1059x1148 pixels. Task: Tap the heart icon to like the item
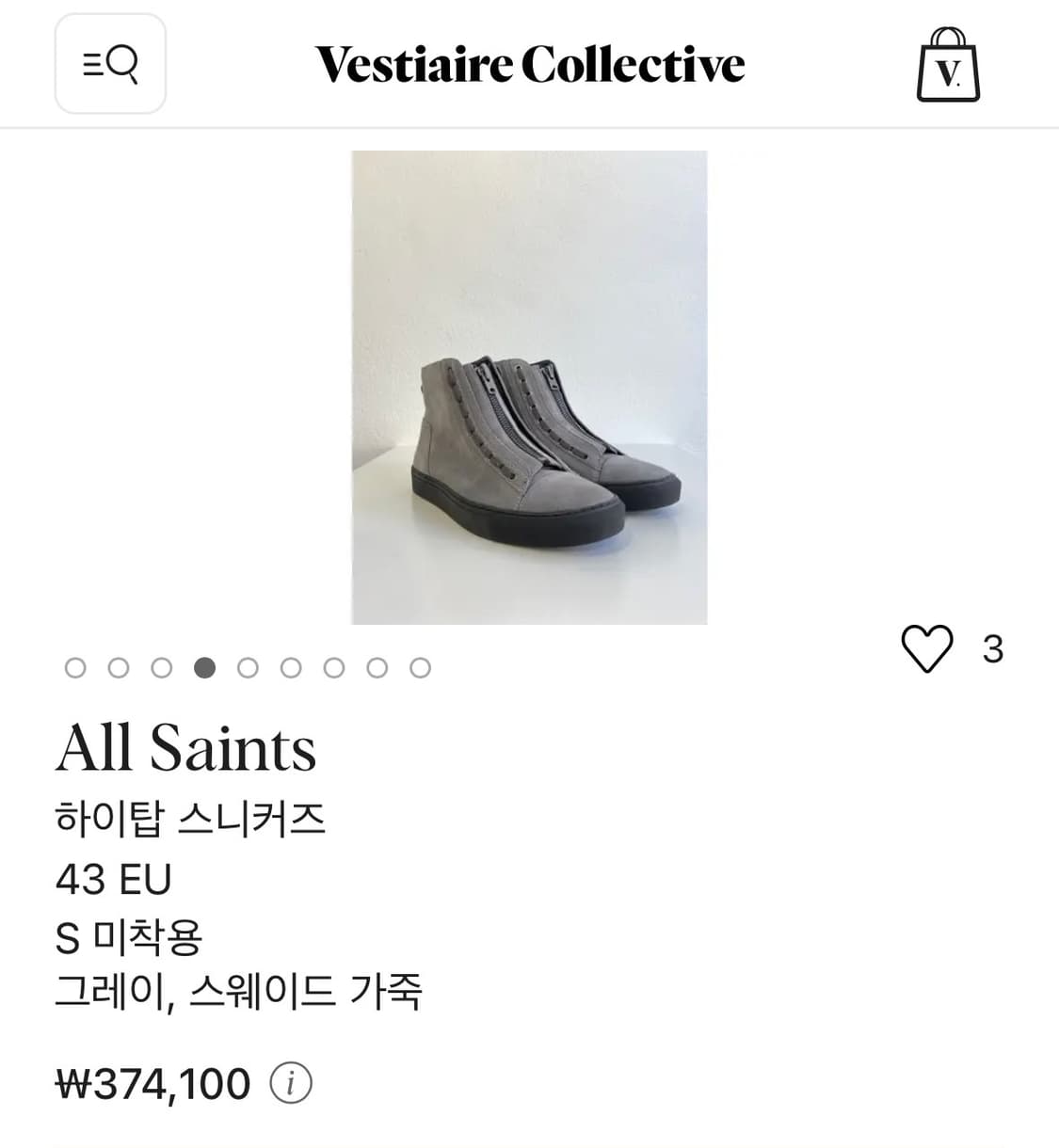[x=927, y=649]
